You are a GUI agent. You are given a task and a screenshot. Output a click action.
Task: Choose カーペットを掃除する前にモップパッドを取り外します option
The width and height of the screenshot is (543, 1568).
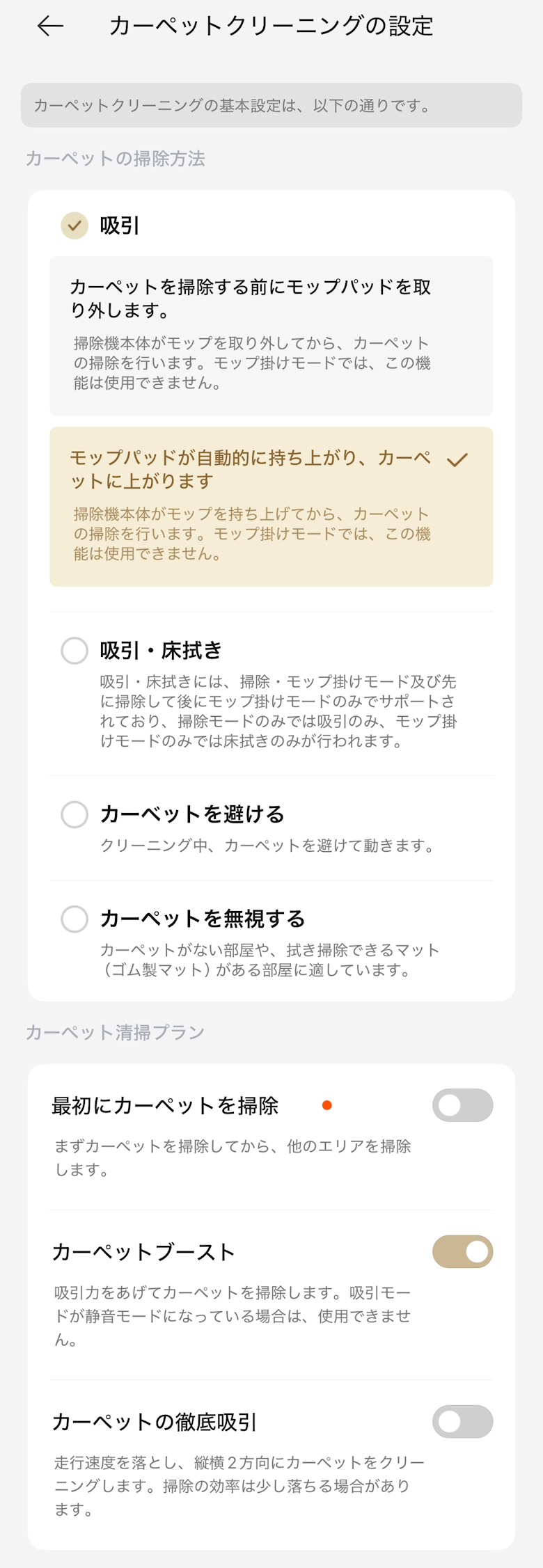[x=271, y=335]
